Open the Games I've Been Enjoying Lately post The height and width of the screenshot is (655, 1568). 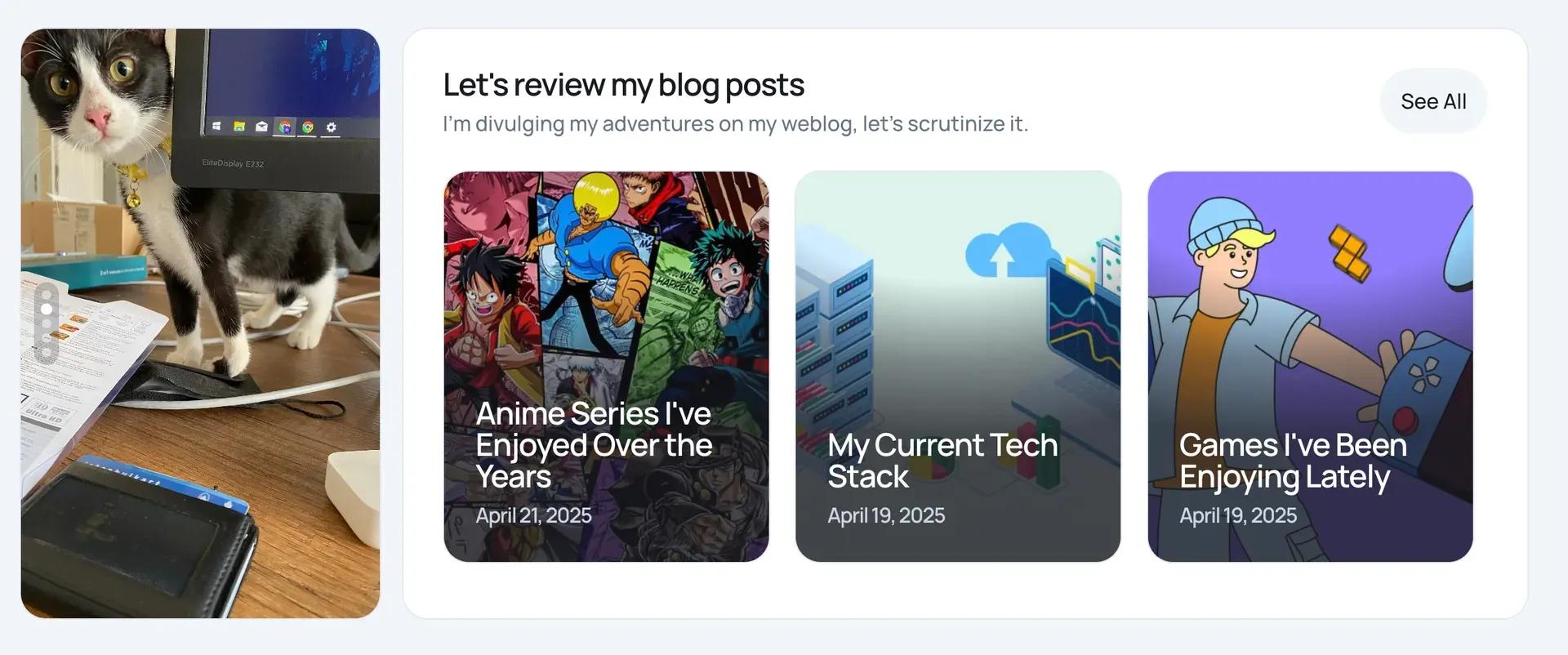[1309, 366]
